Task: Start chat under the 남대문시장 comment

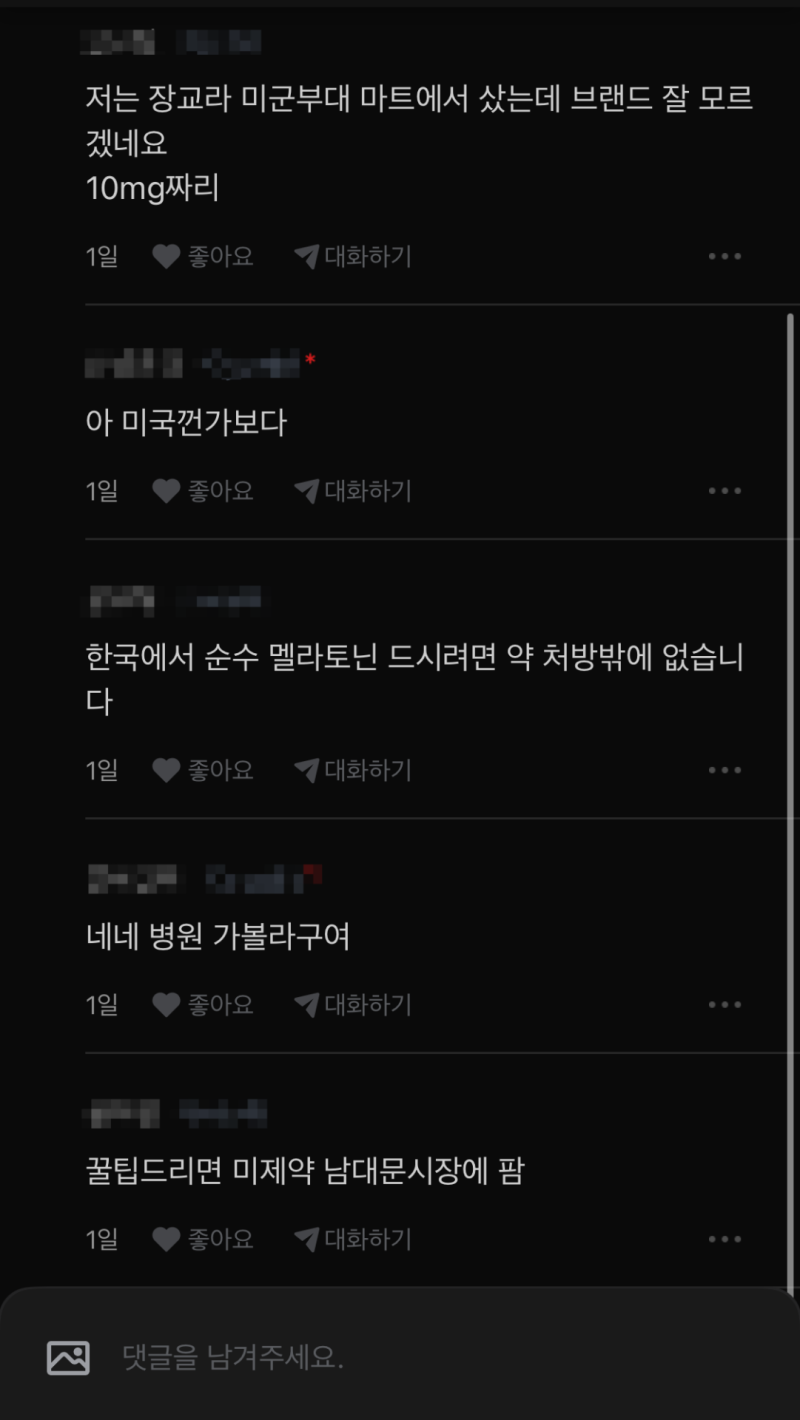Action: click(x=353, y=1240)
